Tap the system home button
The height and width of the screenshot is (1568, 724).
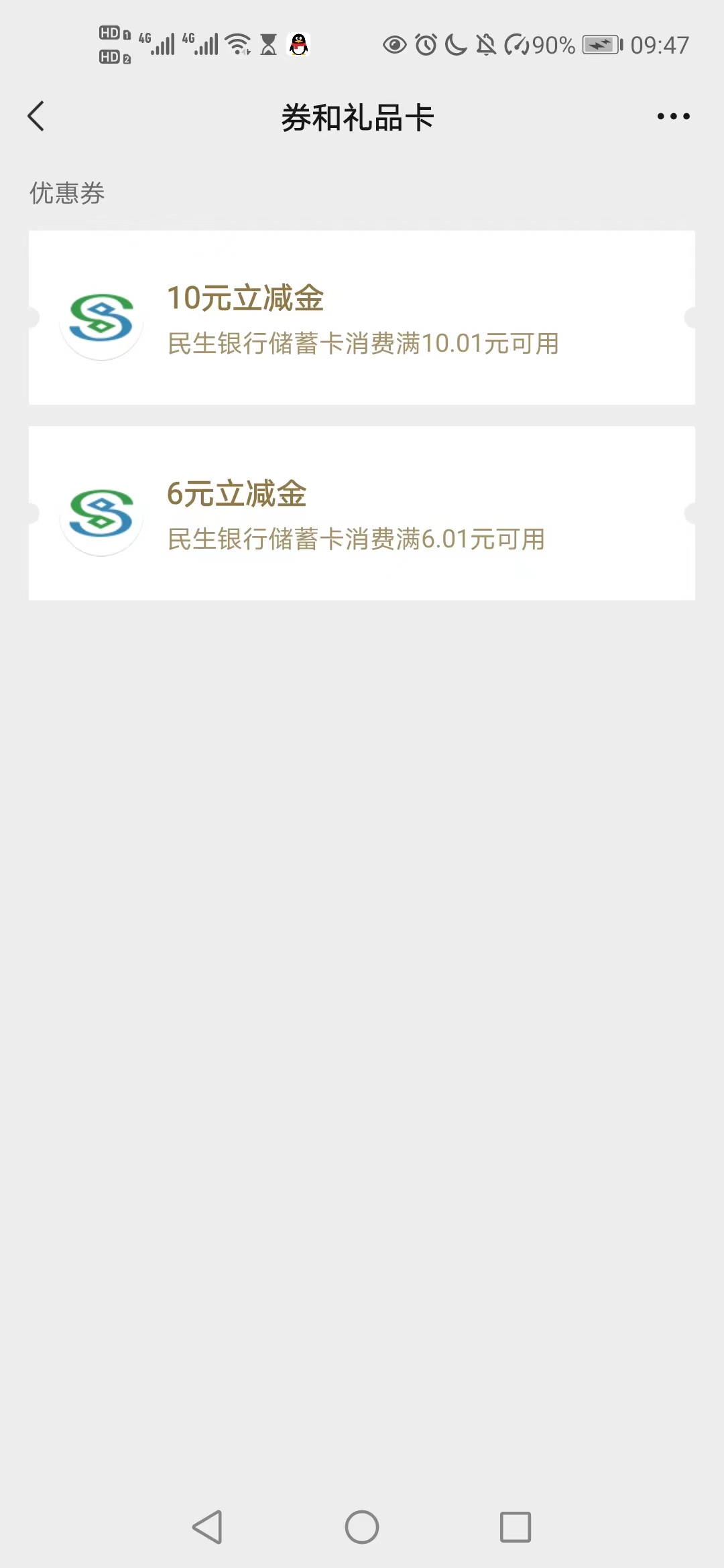click(x=362, y=1527)
